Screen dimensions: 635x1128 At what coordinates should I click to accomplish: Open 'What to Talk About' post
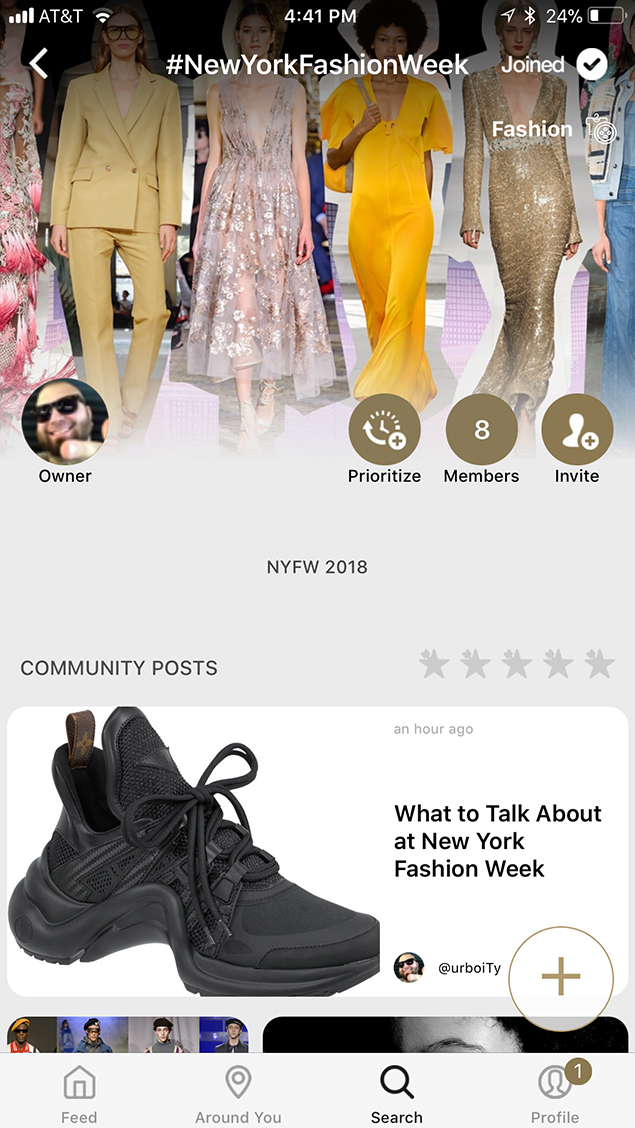point(497,841)
